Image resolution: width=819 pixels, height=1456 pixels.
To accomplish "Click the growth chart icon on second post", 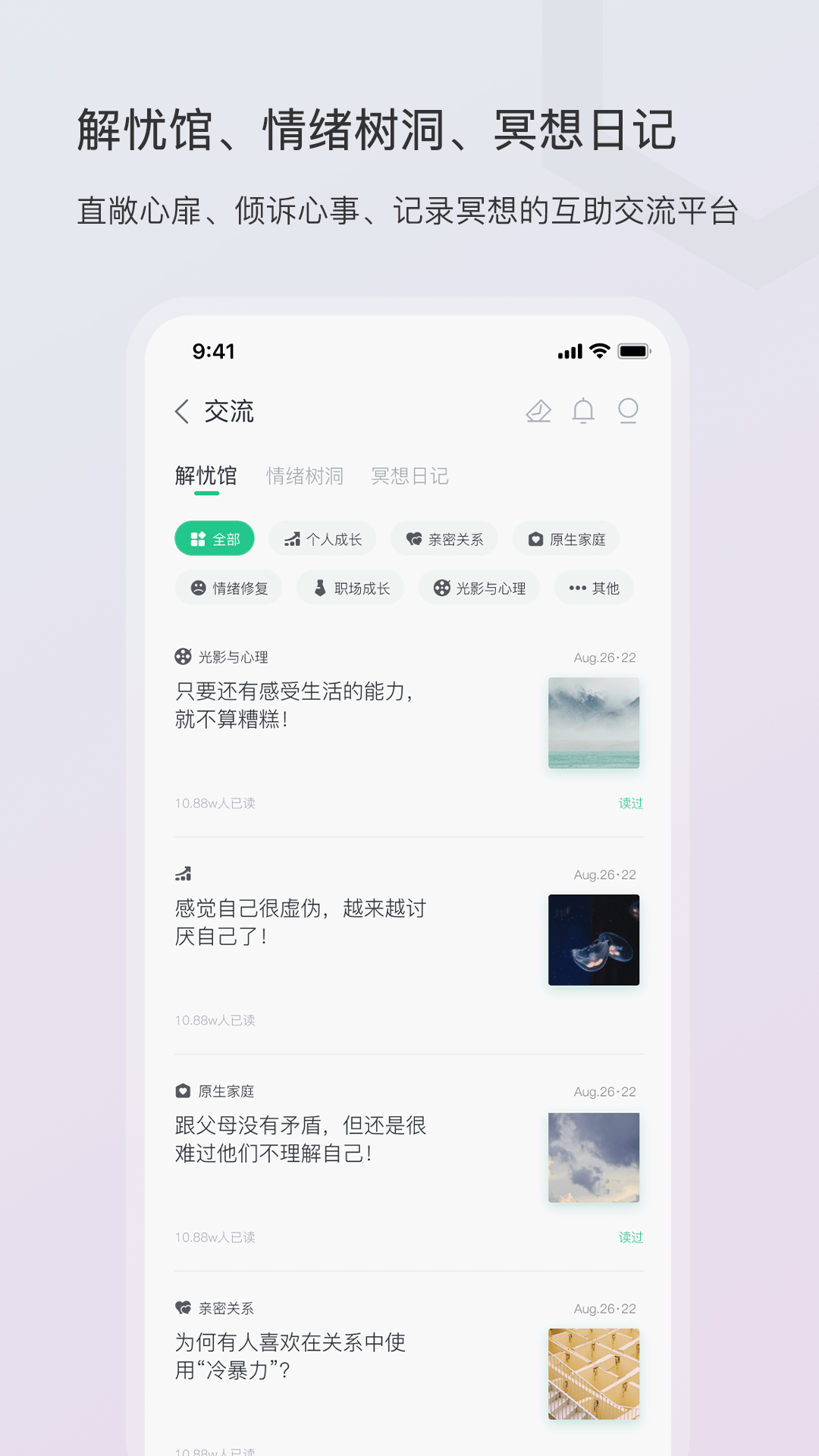I will [182, 874].
